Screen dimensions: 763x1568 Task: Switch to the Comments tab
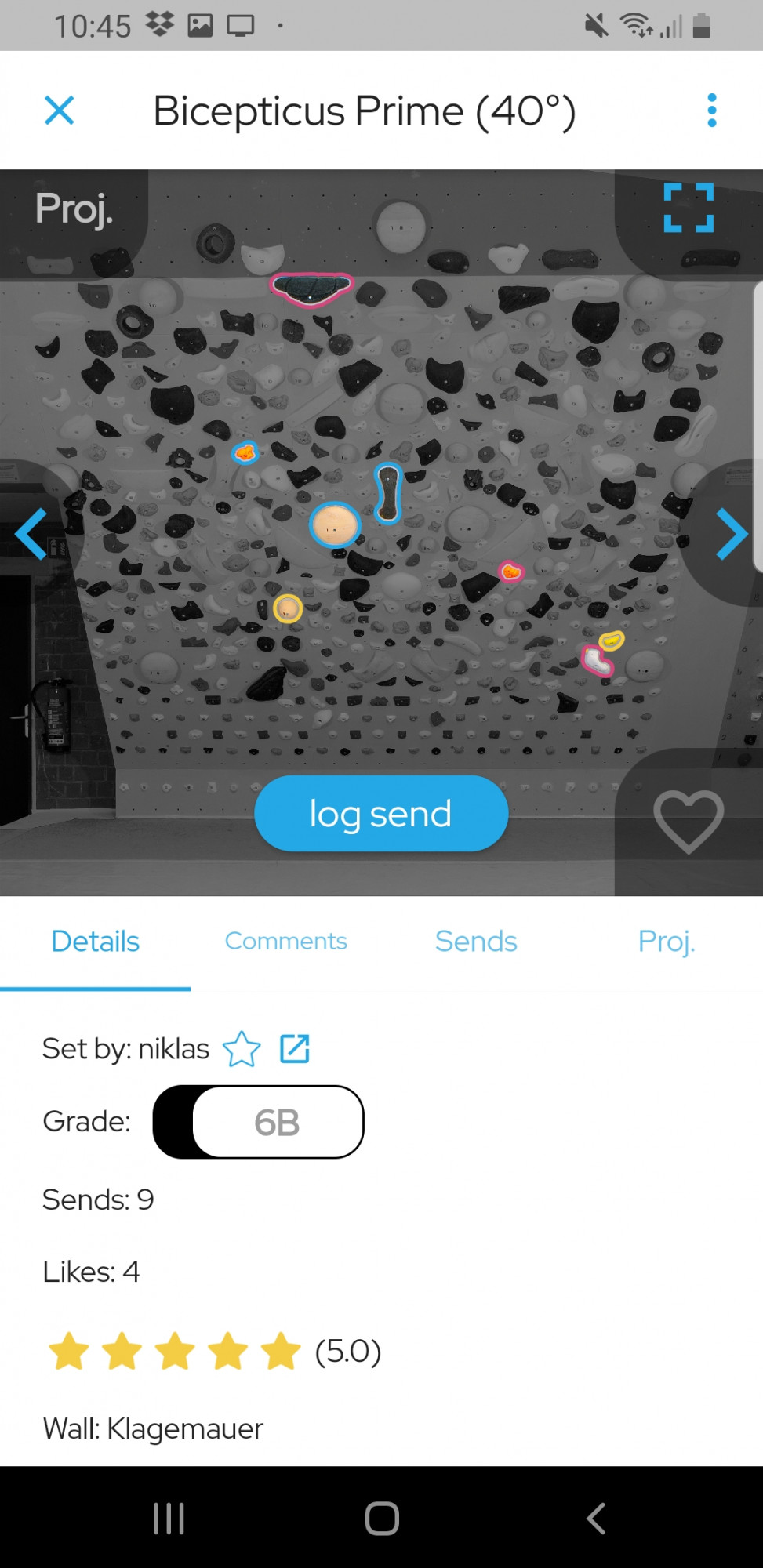point(286,941)
